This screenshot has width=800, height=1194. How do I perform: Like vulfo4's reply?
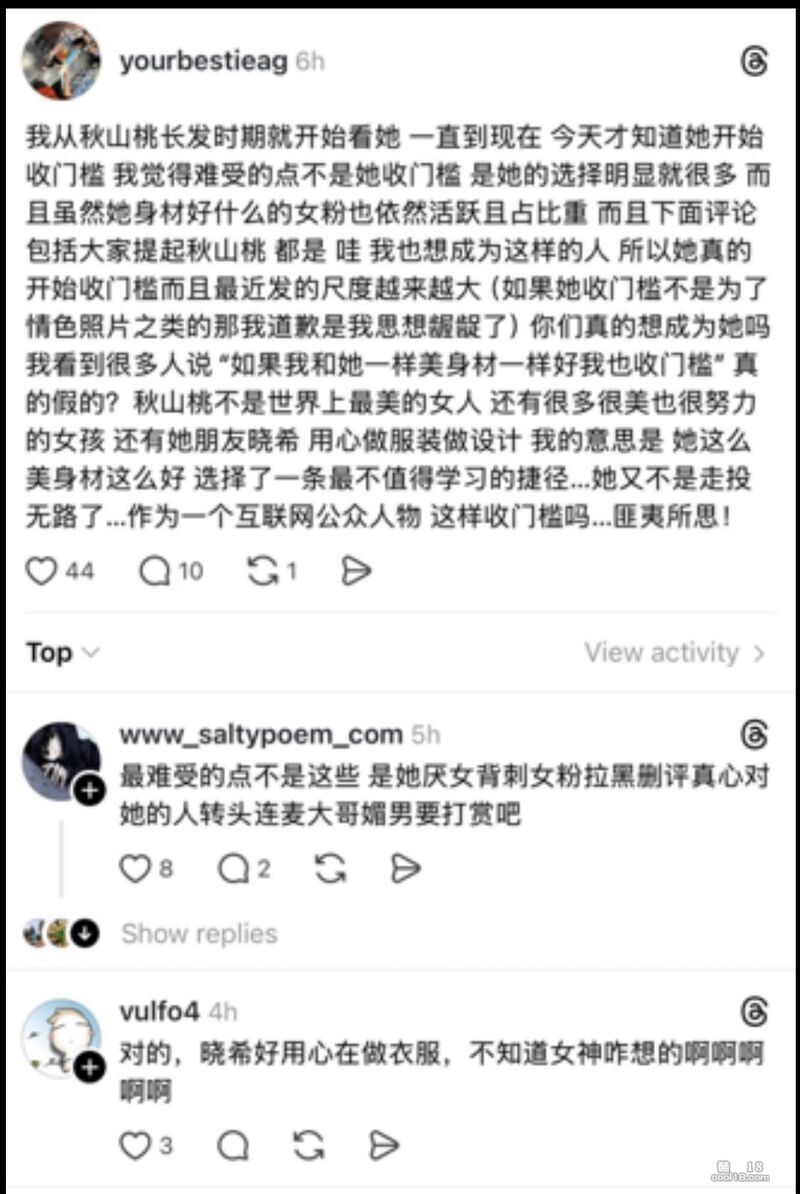coord(135,1145)
